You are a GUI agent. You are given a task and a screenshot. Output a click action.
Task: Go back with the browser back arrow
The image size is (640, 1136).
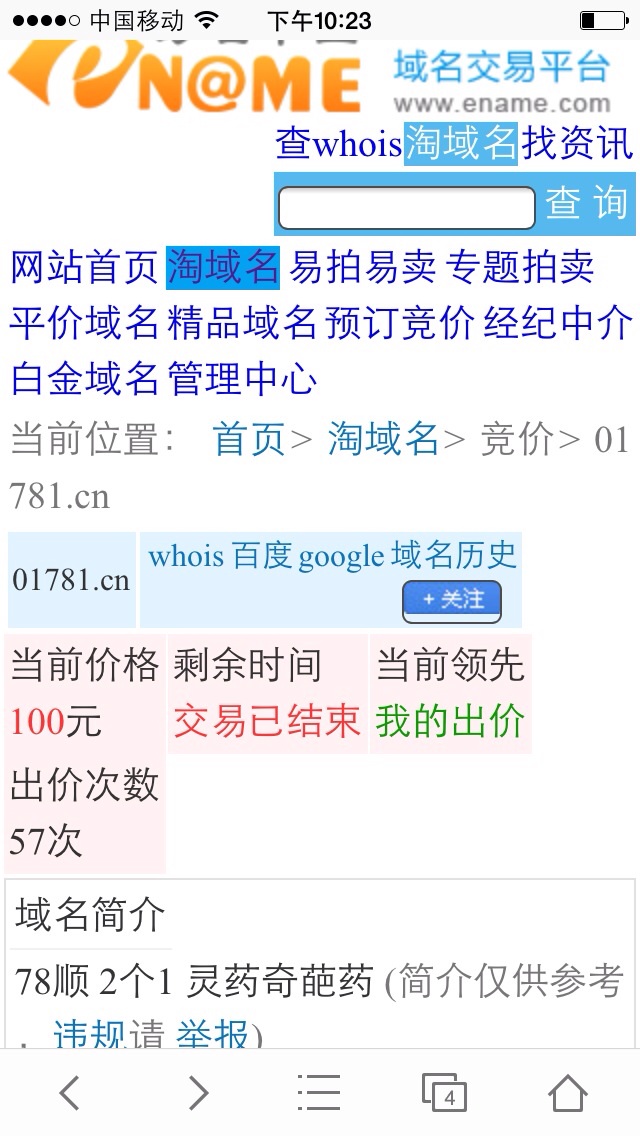[x=69, y=1093]
